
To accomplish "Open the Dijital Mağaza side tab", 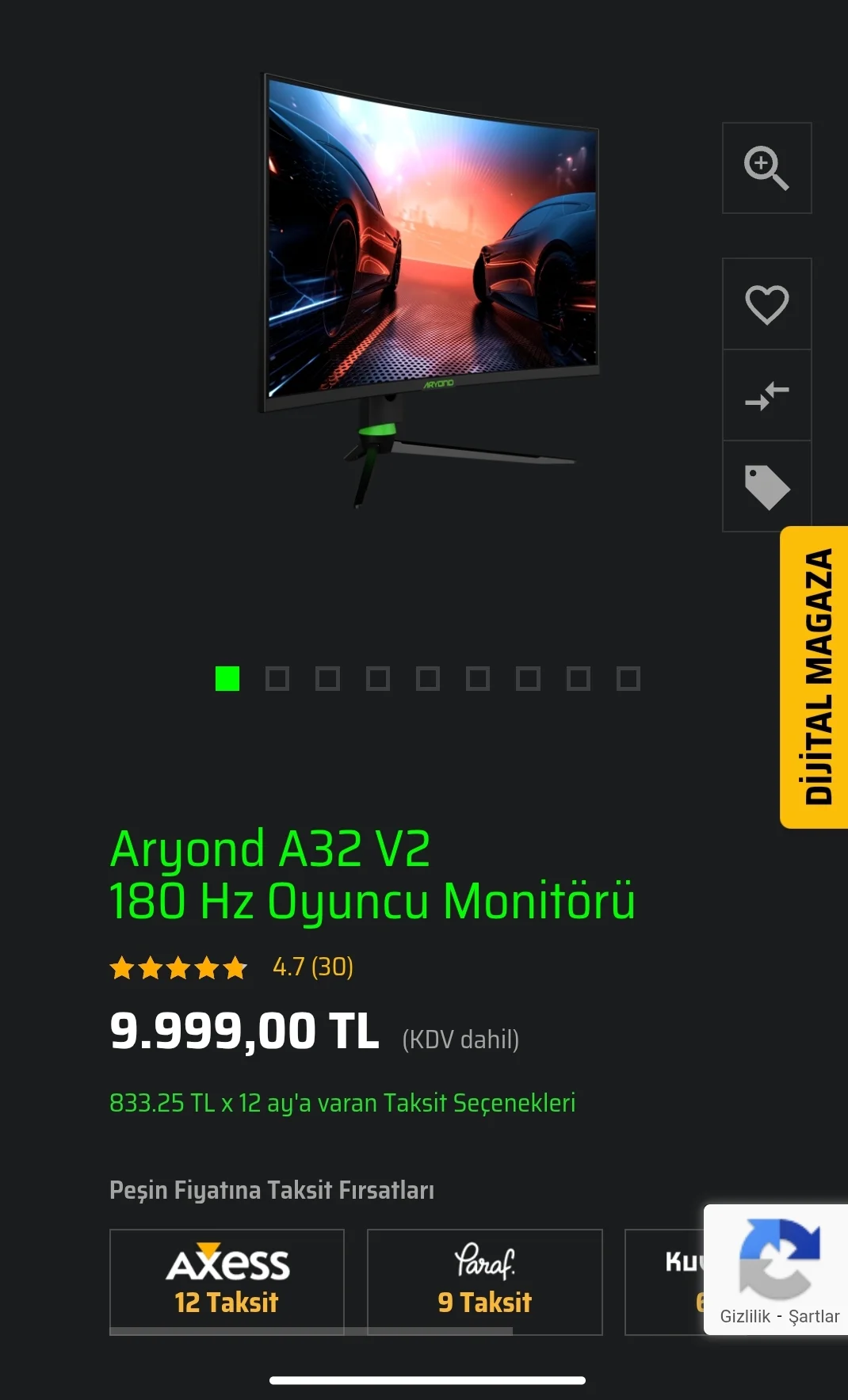I will click(x=816, y=677).
